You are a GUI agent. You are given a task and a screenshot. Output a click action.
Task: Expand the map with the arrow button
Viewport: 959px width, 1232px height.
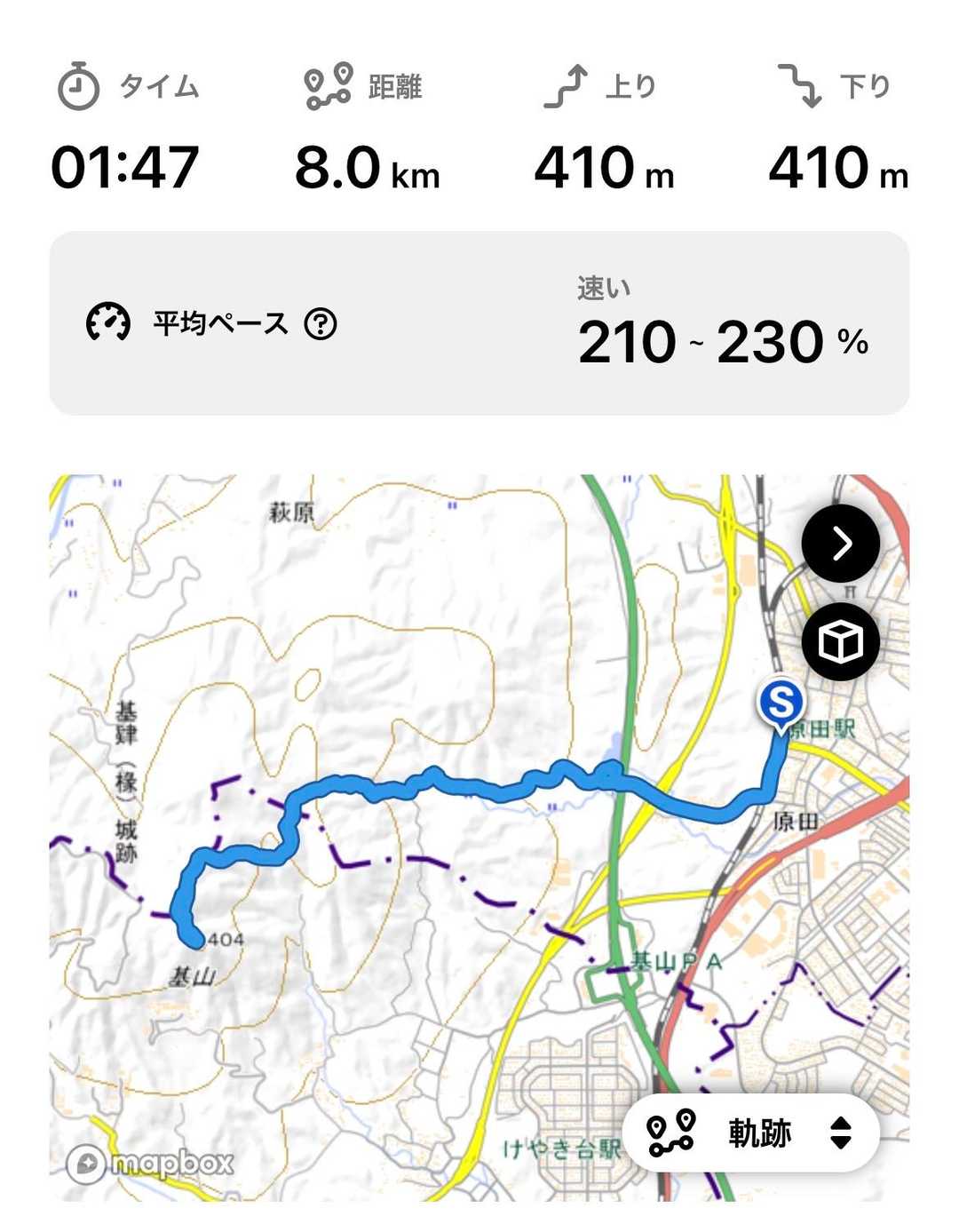tap(840, 543)
